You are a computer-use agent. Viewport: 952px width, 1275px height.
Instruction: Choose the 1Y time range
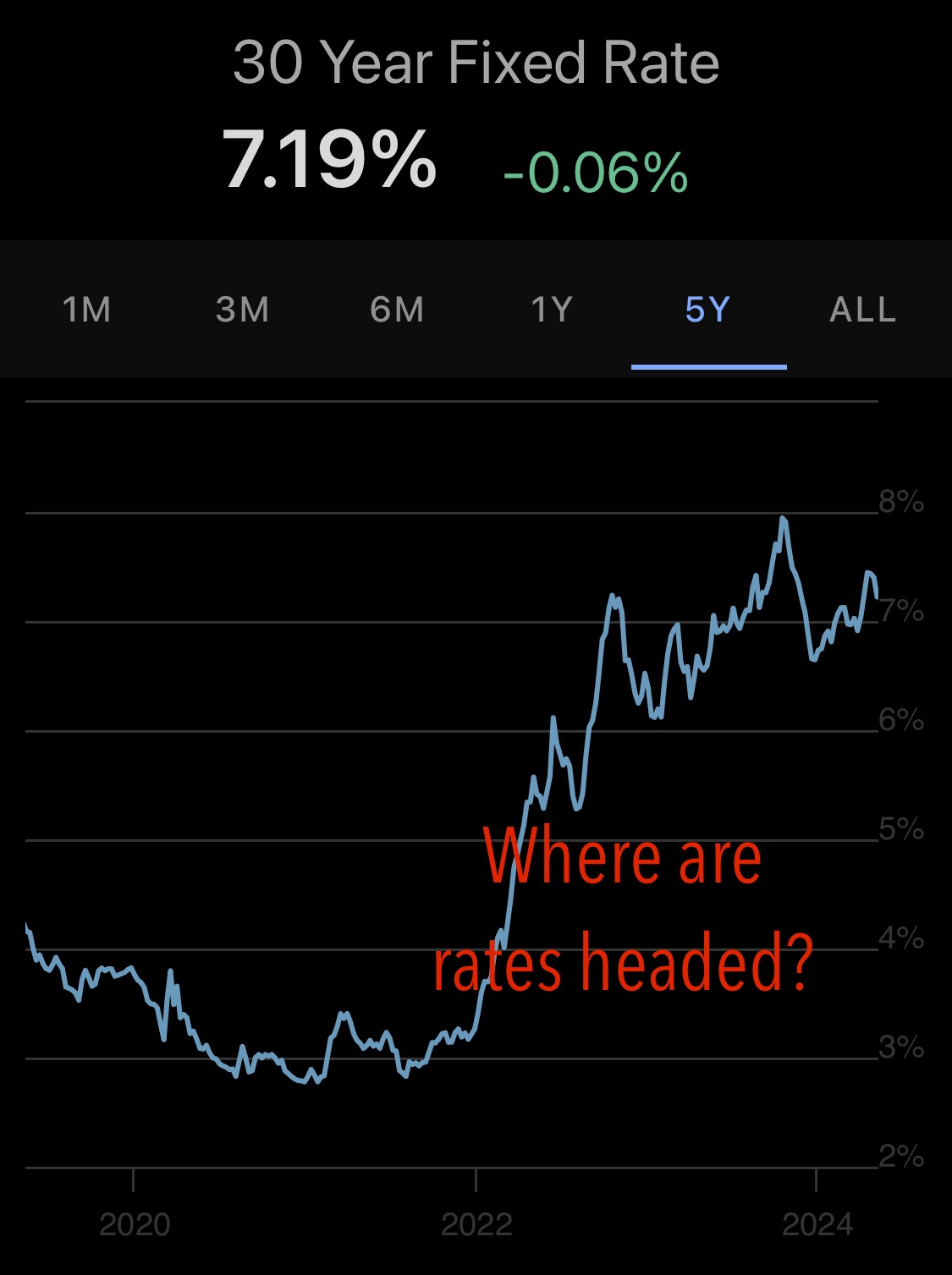click(x=552, y=310)
